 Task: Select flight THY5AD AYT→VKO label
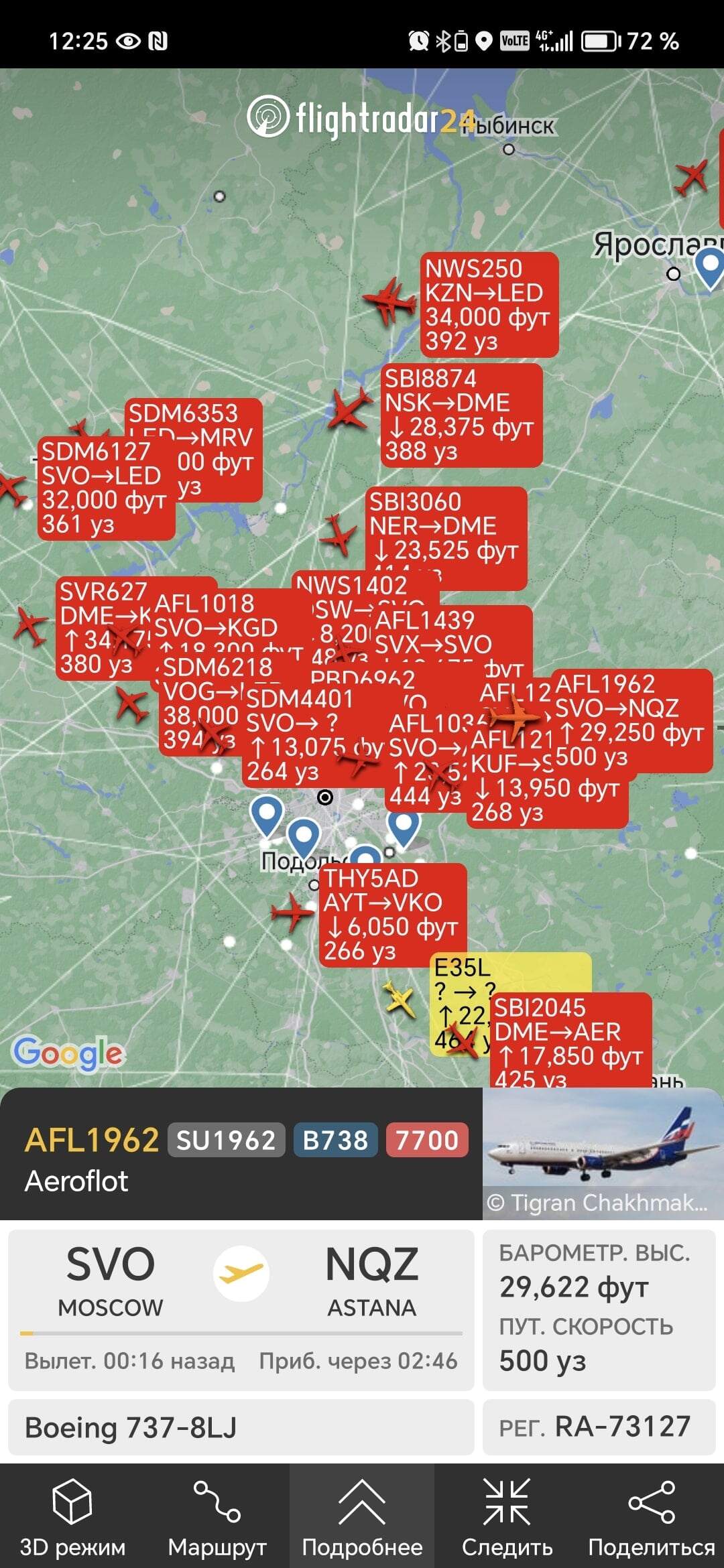tap(393, 915)
